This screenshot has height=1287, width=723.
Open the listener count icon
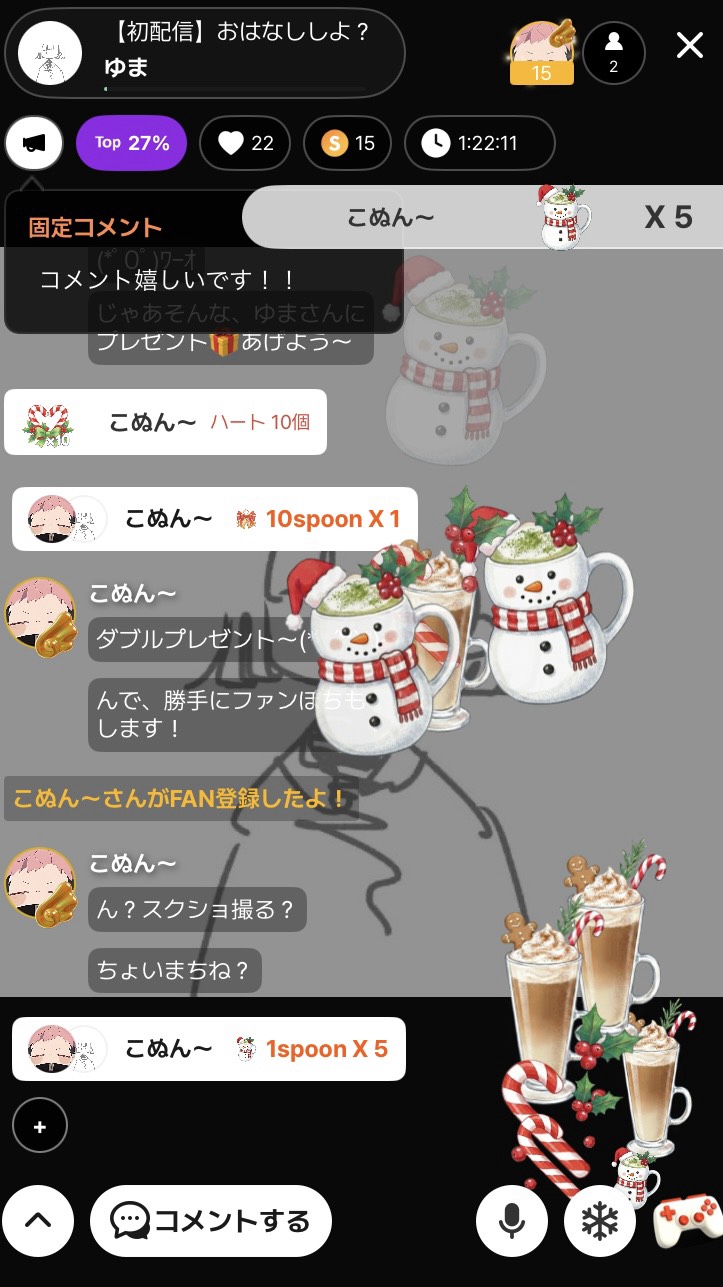tap(614, 53)
